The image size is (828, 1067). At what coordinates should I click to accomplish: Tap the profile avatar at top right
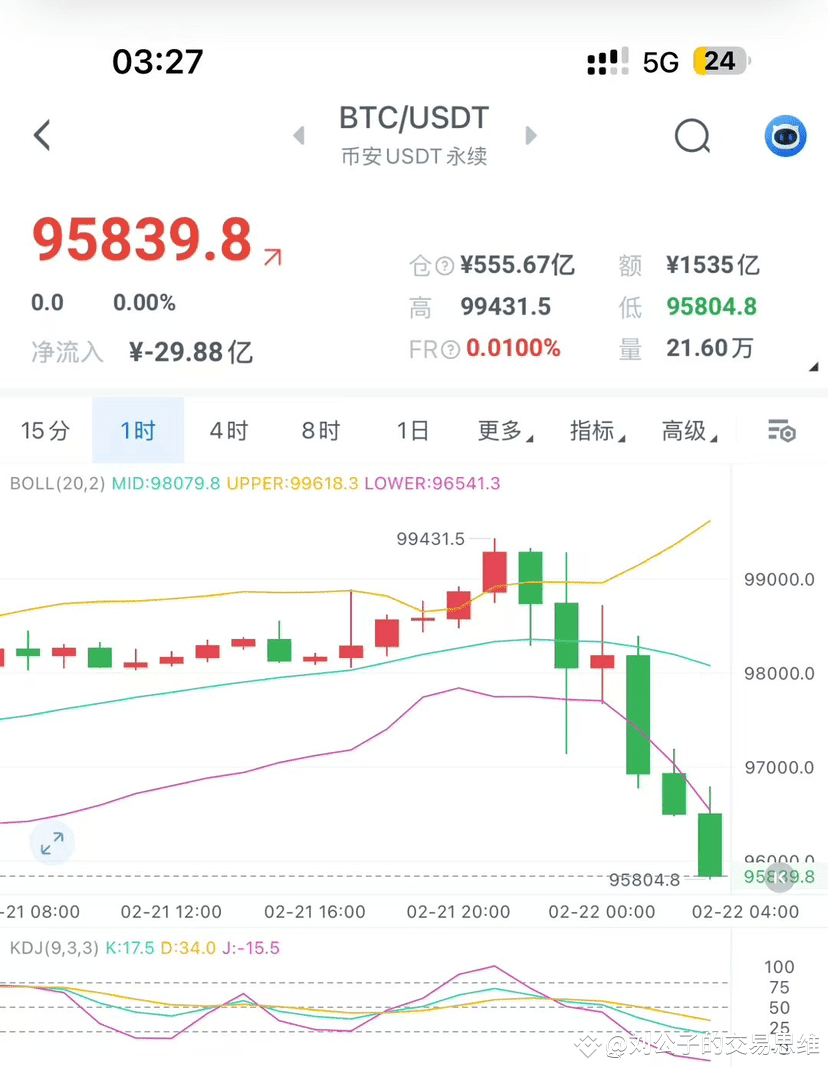[x=785, y=136]
